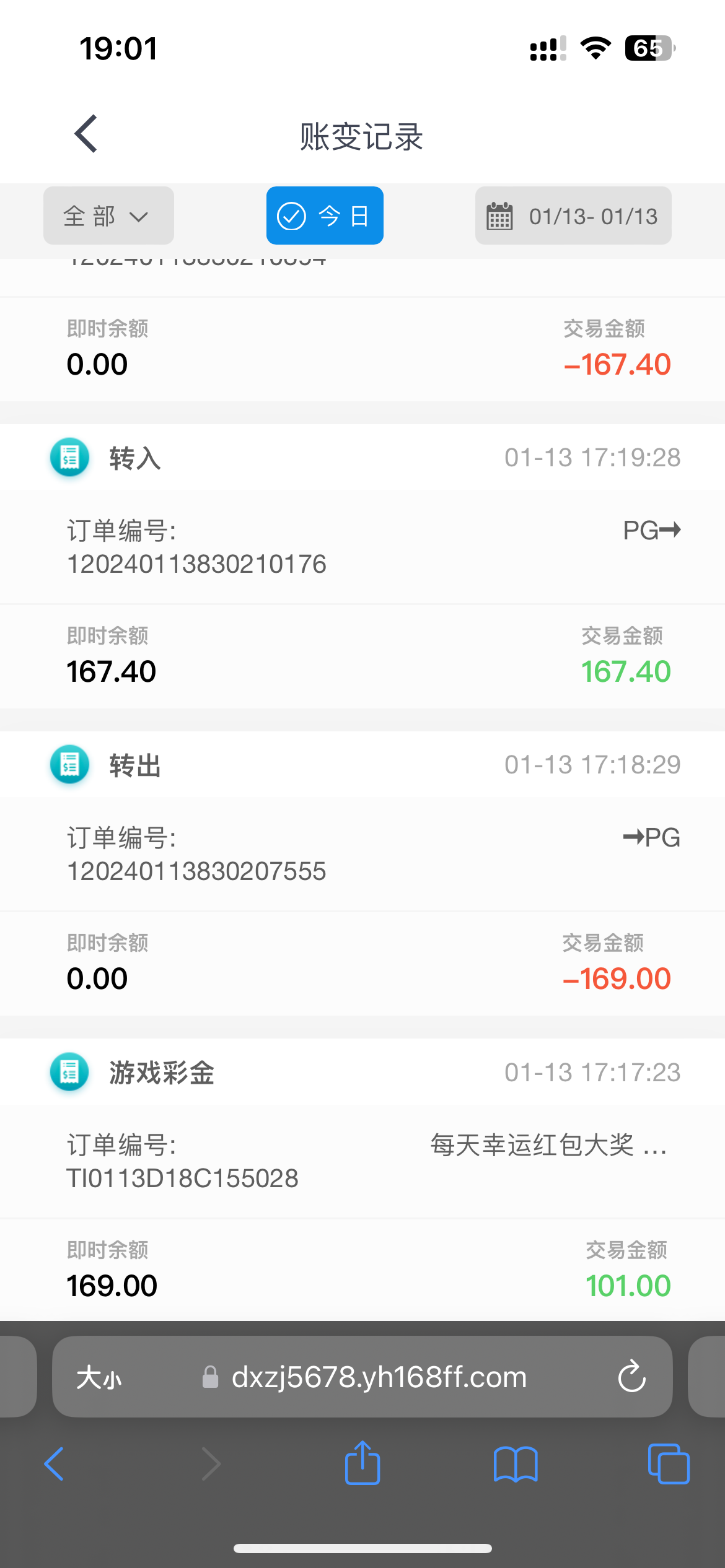Viewport: 725px width, 1568px height.
Task: Open Safari bookmarks
Action: (x=516, y=1464)
